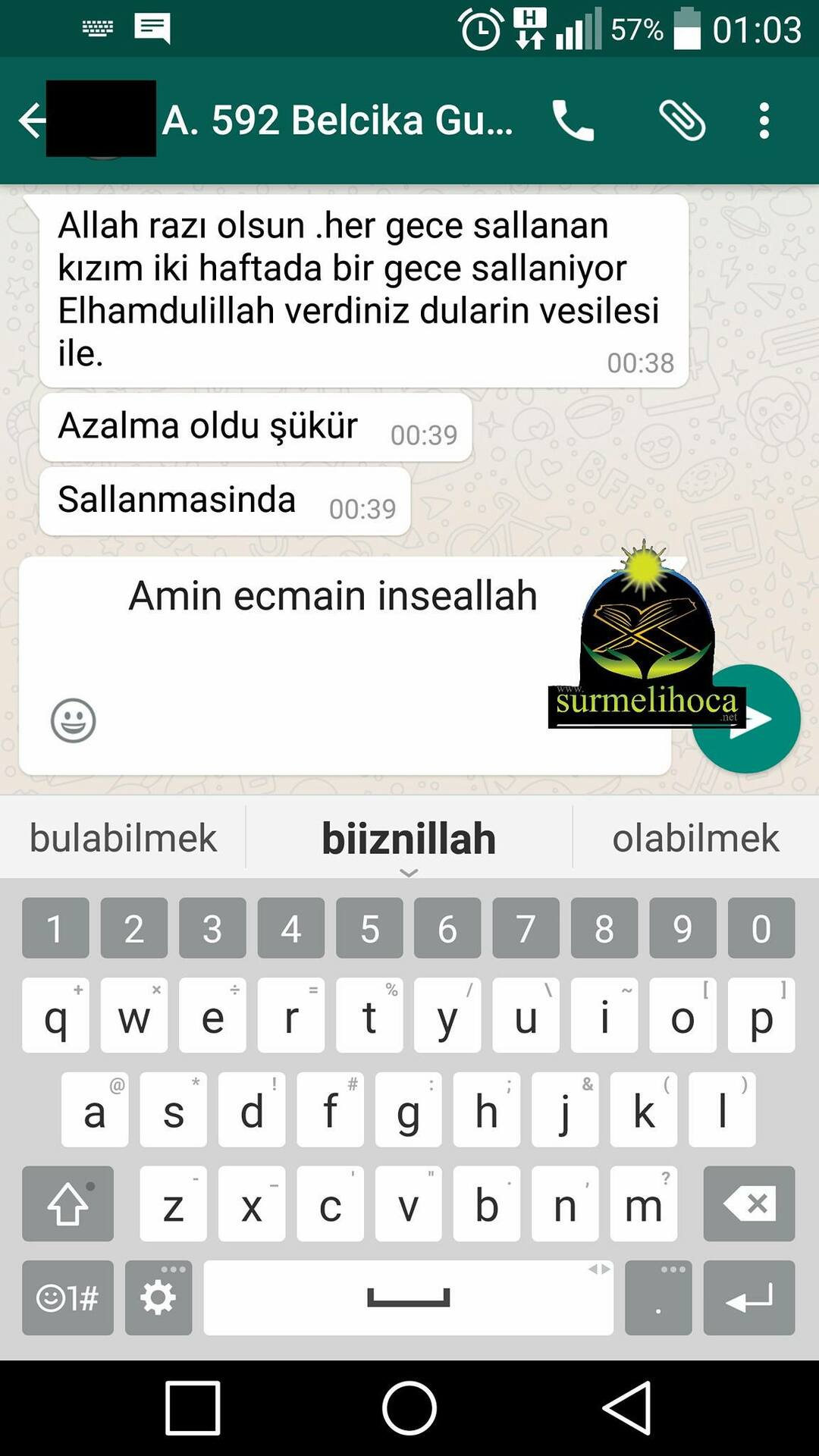Start a voice call with this contact
The image size is (819, 1456).
point(573,121)
